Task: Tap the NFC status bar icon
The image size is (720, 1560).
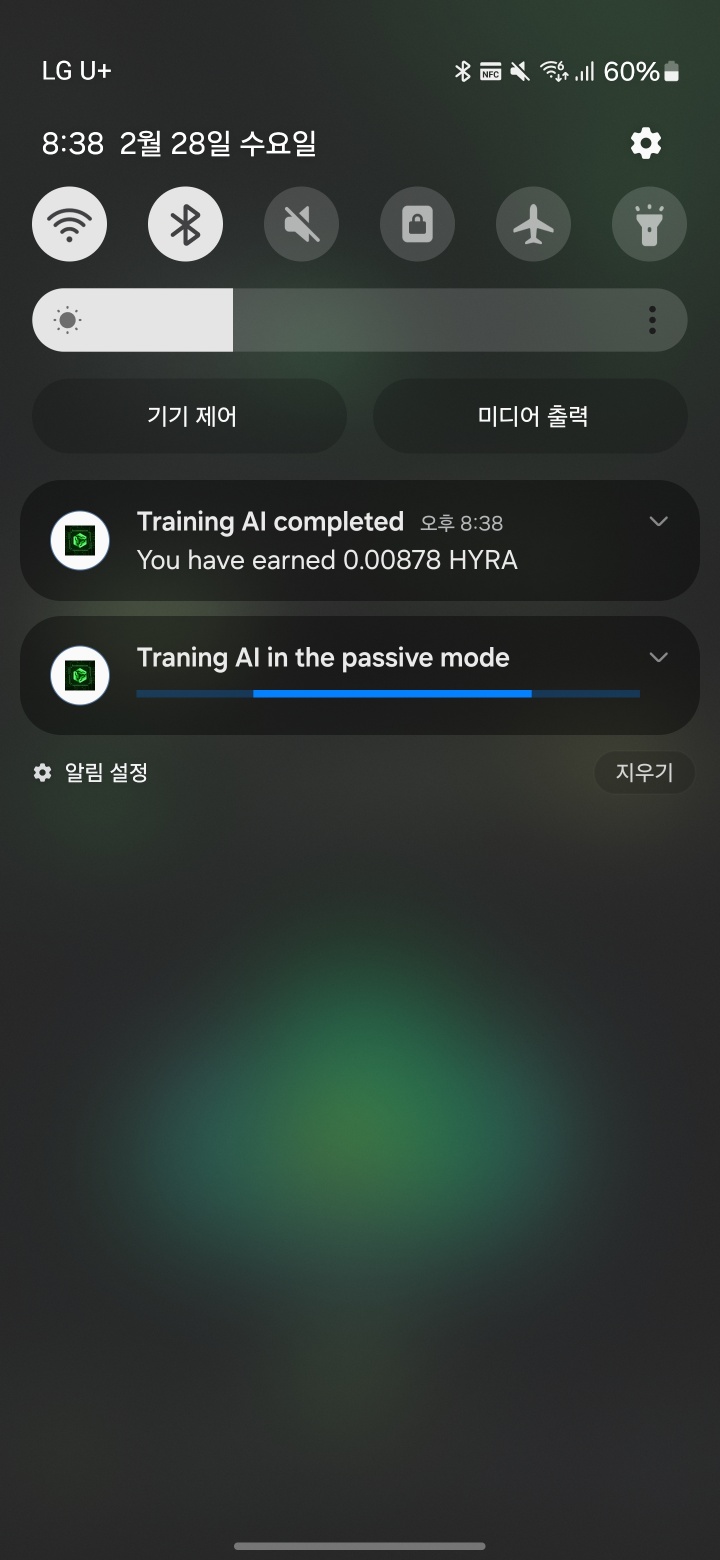Action: [490, 71]
